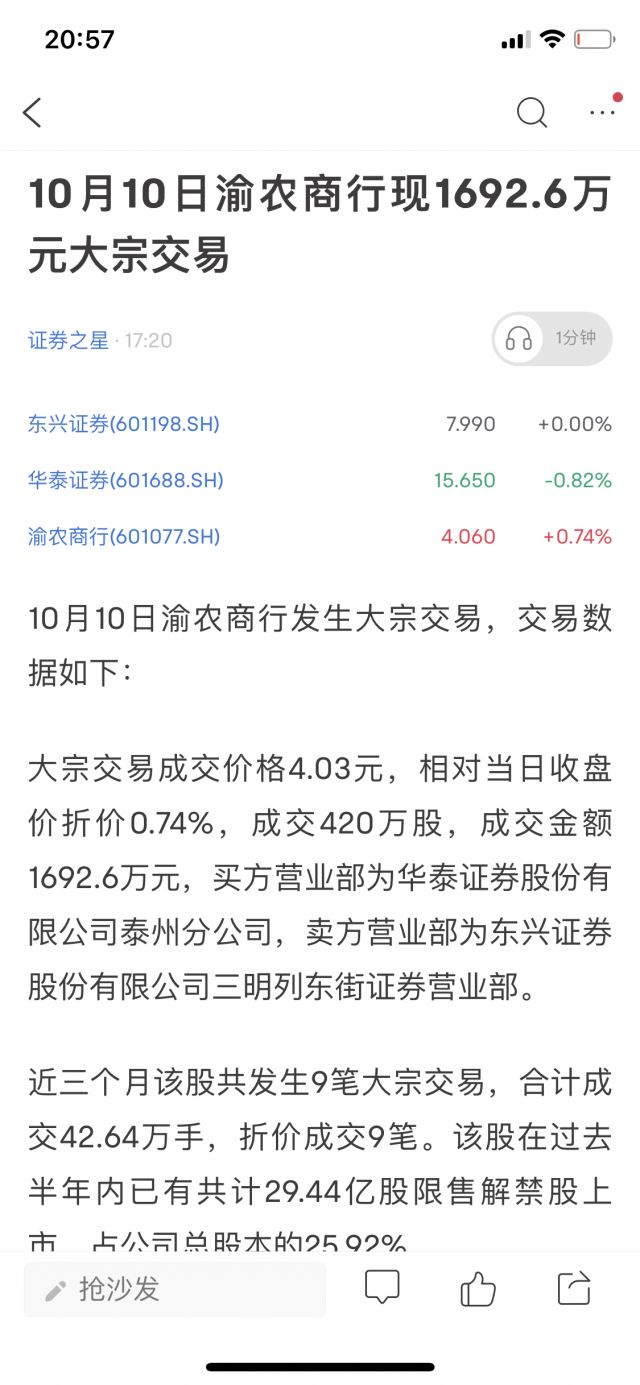
Task: Open the search magnifier icon
Action: tap(531, 112)
